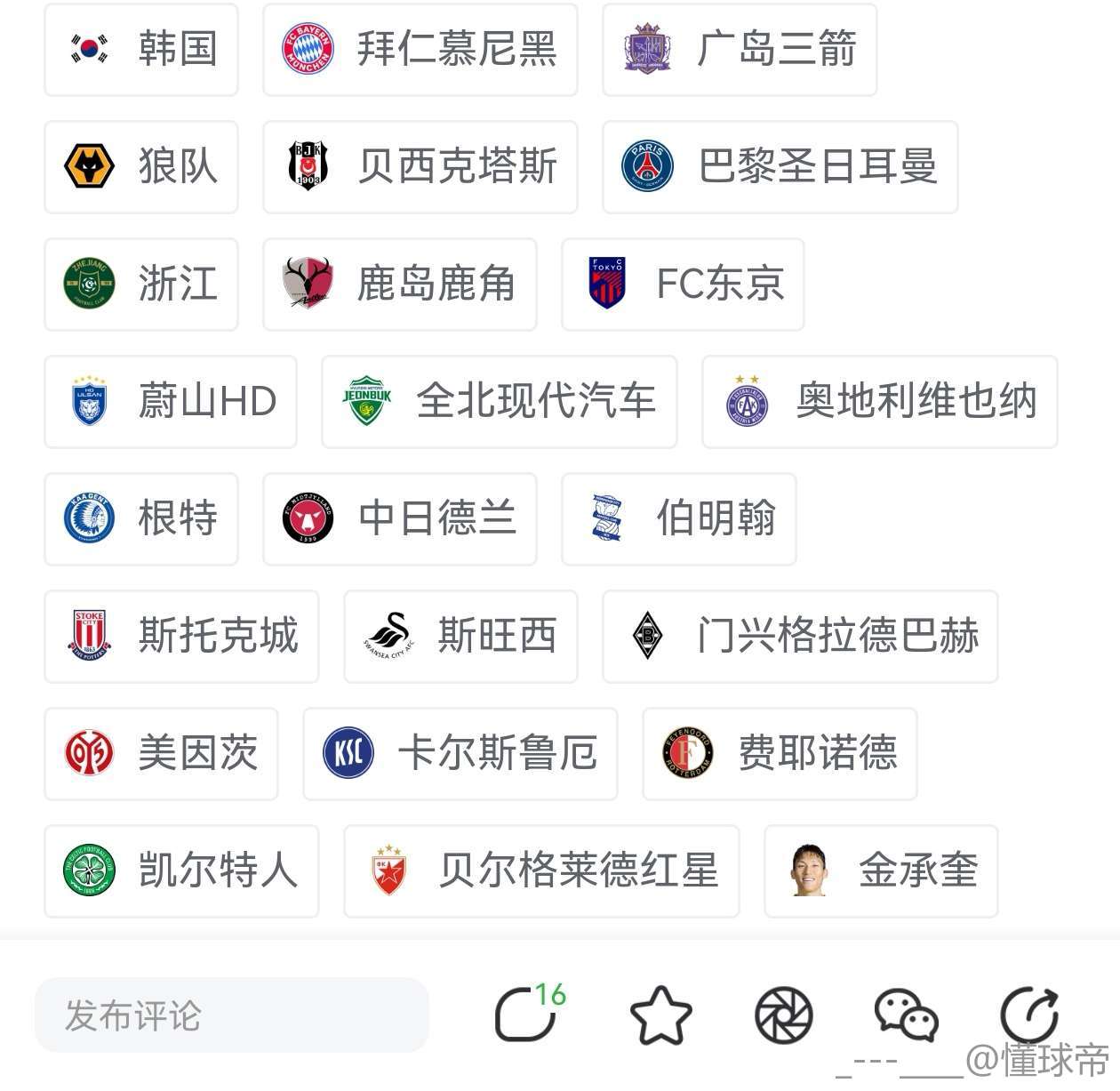Open 巴黎圣日耳曼 tag

[x=780, y=166]
